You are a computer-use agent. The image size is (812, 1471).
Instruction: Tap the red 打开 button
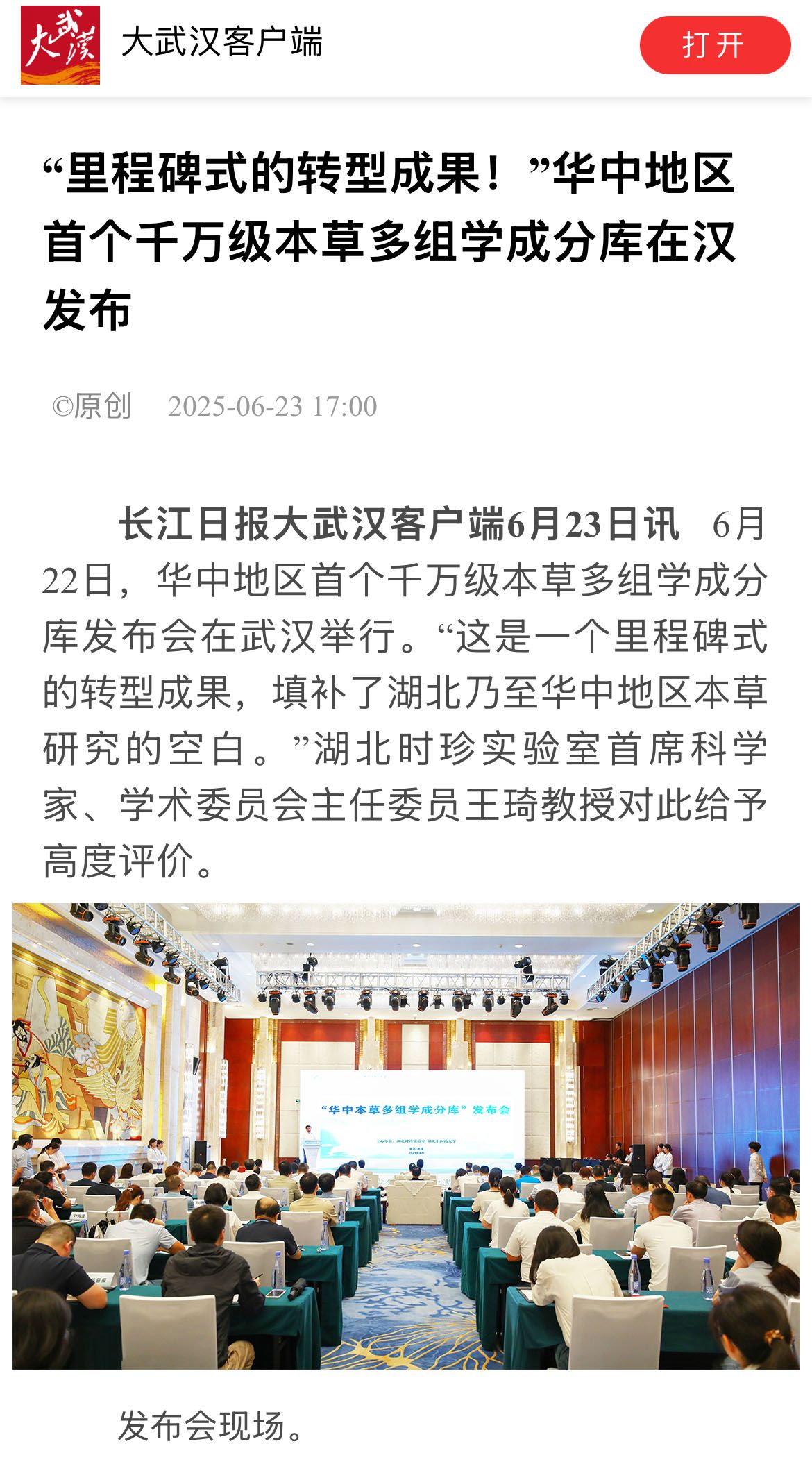tap(714, 45)
